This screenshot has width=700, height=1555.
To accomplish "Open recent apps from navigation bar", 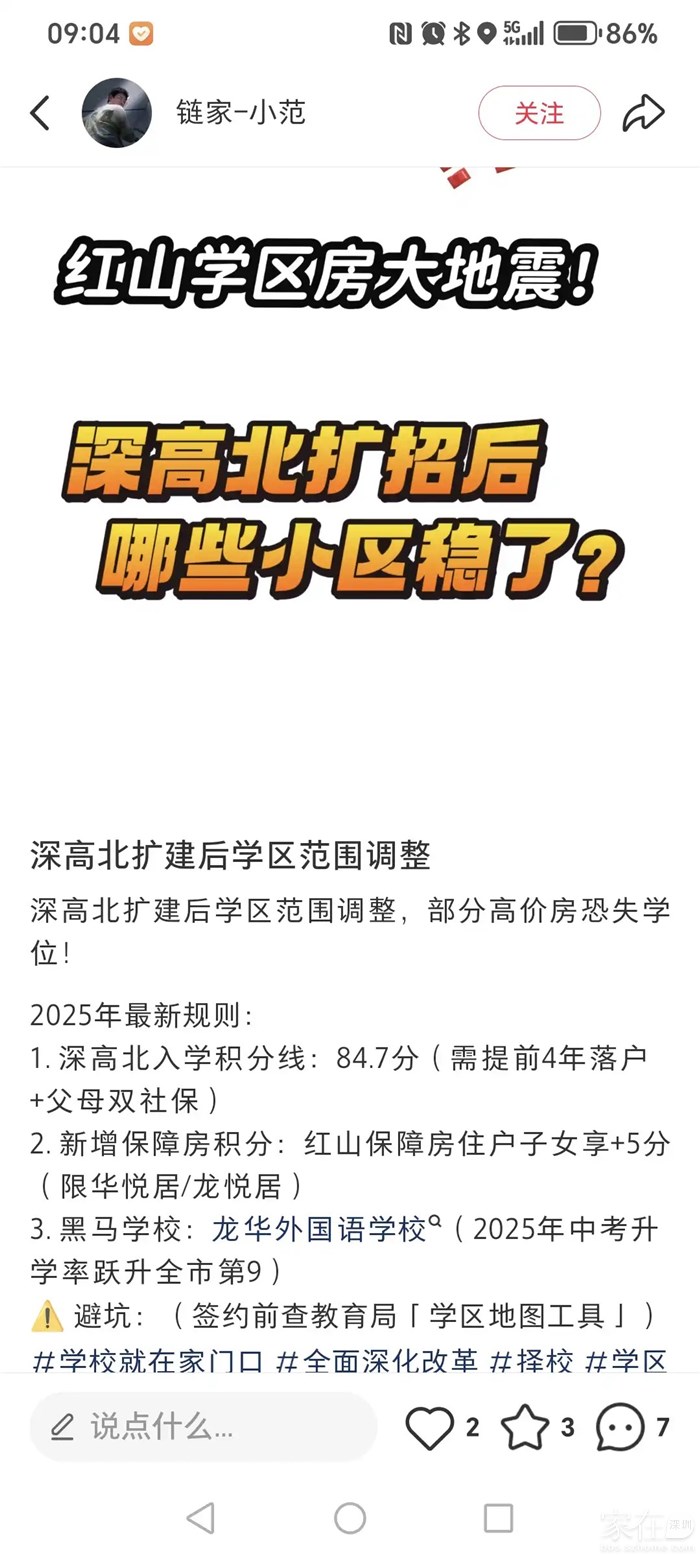I will [498, 1518].
